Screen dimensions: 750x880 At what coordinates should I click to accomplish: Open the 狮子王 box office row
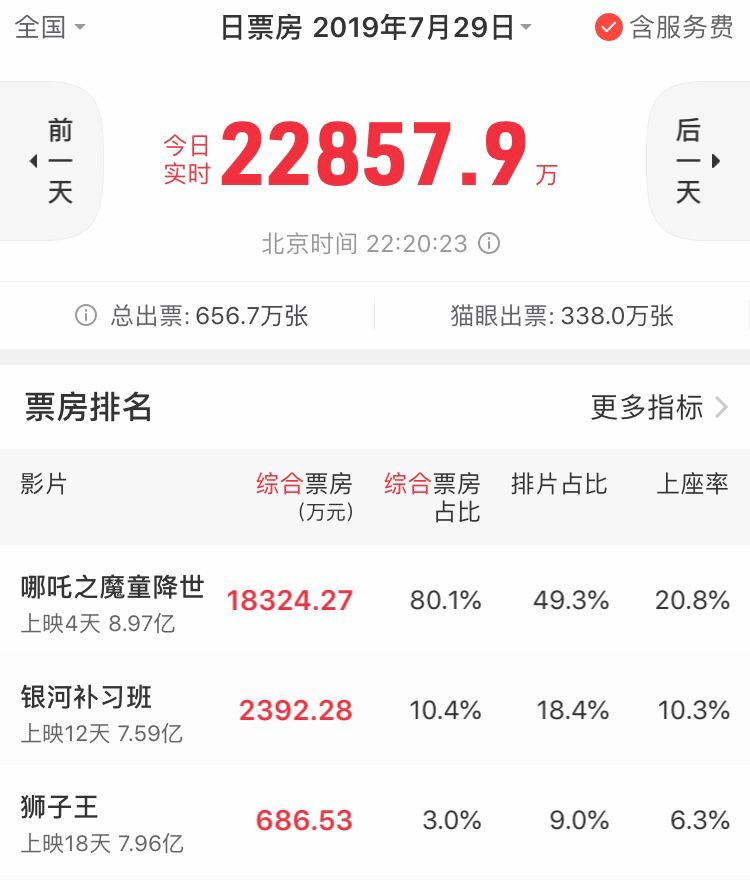tap(375, 820)
